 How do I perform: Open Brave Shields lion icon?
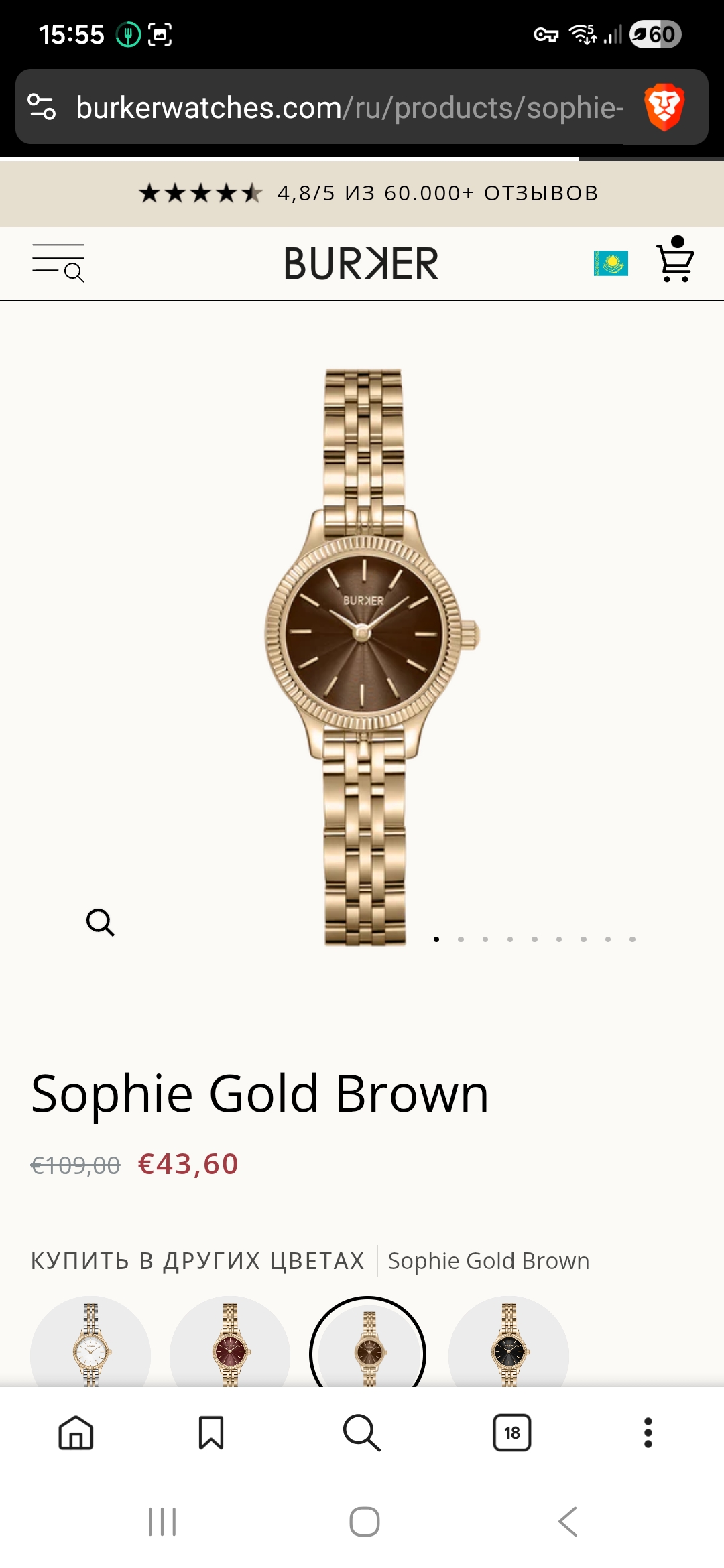tap(664, 107)
